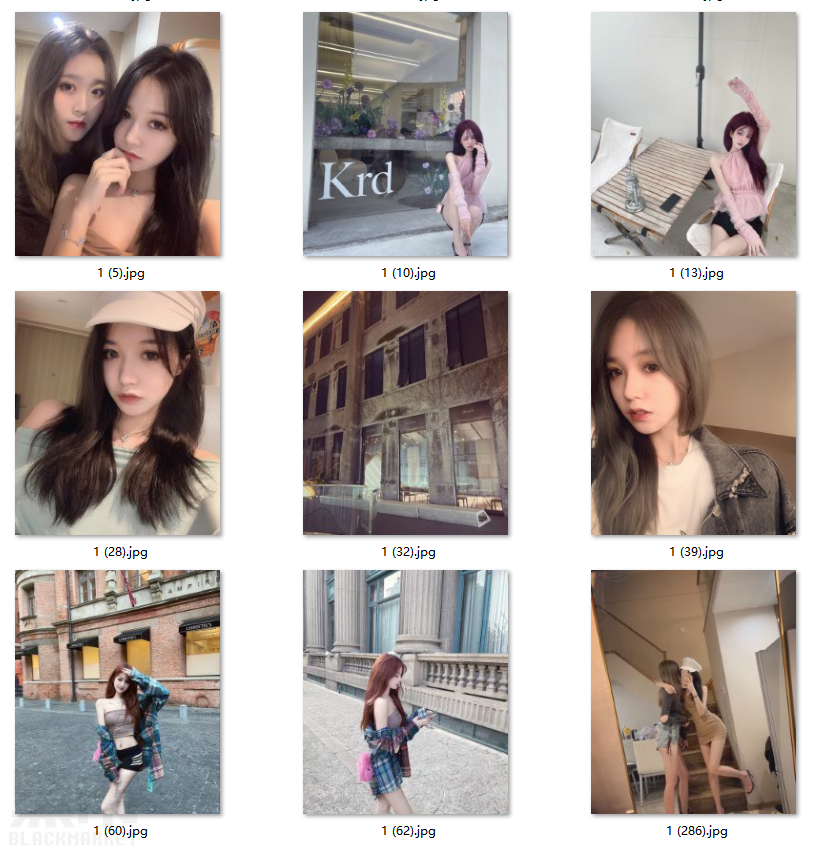
Task: Open the thumbnail 1 (62).jpg
Action: coord(406,692)
